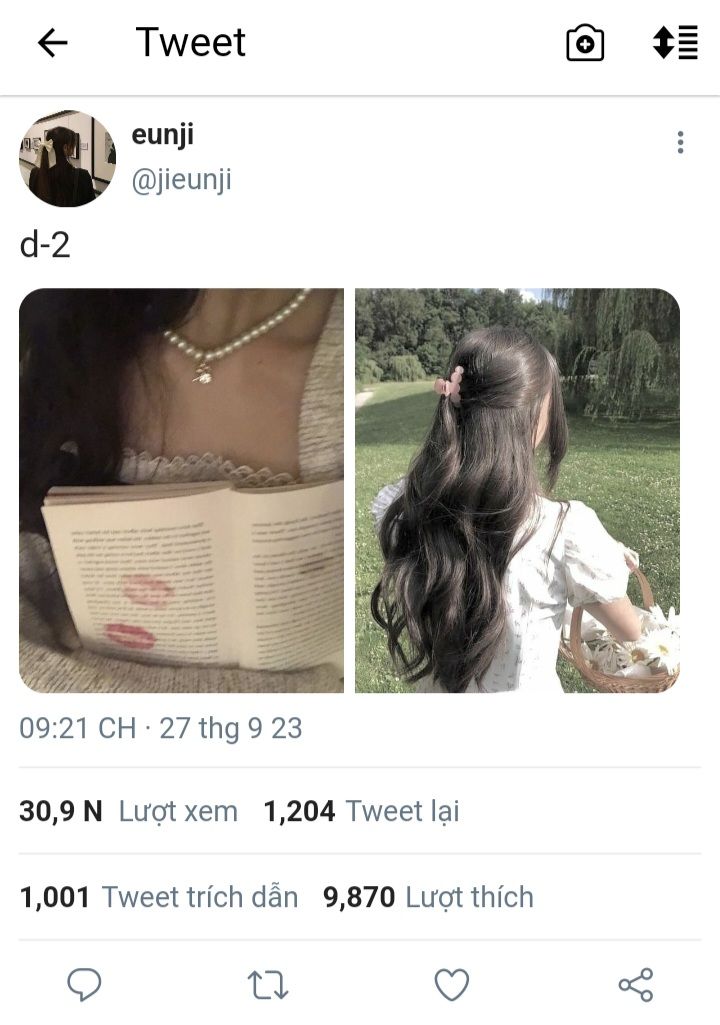The height and width of the screenshot is (1025, 720).
Task: Show the 9,870 Lượt thích list
Action: coord(428,897)
